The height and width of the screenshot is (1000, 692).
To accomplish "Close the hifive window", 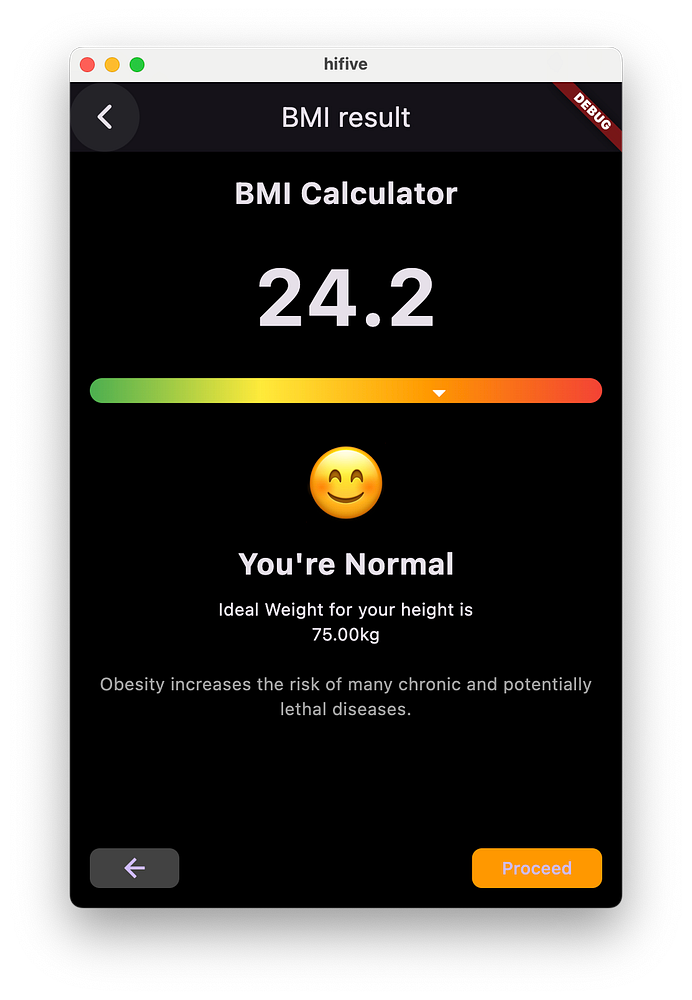I will coord(87,65).
